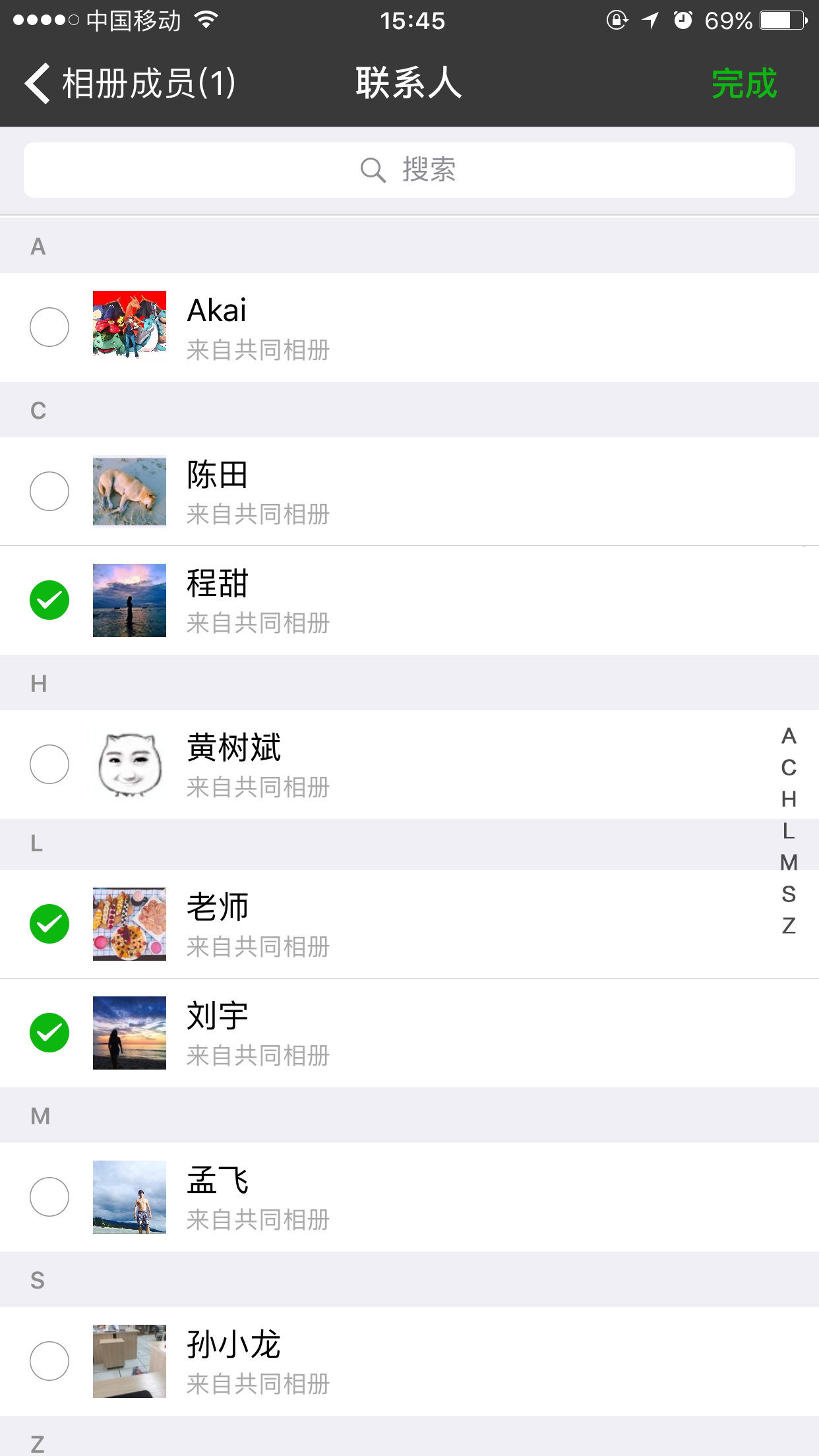Open the 搜索 search field
The height and width of the screenshot is (1456, 819).
pyautogui.click(x=409, y=170)
